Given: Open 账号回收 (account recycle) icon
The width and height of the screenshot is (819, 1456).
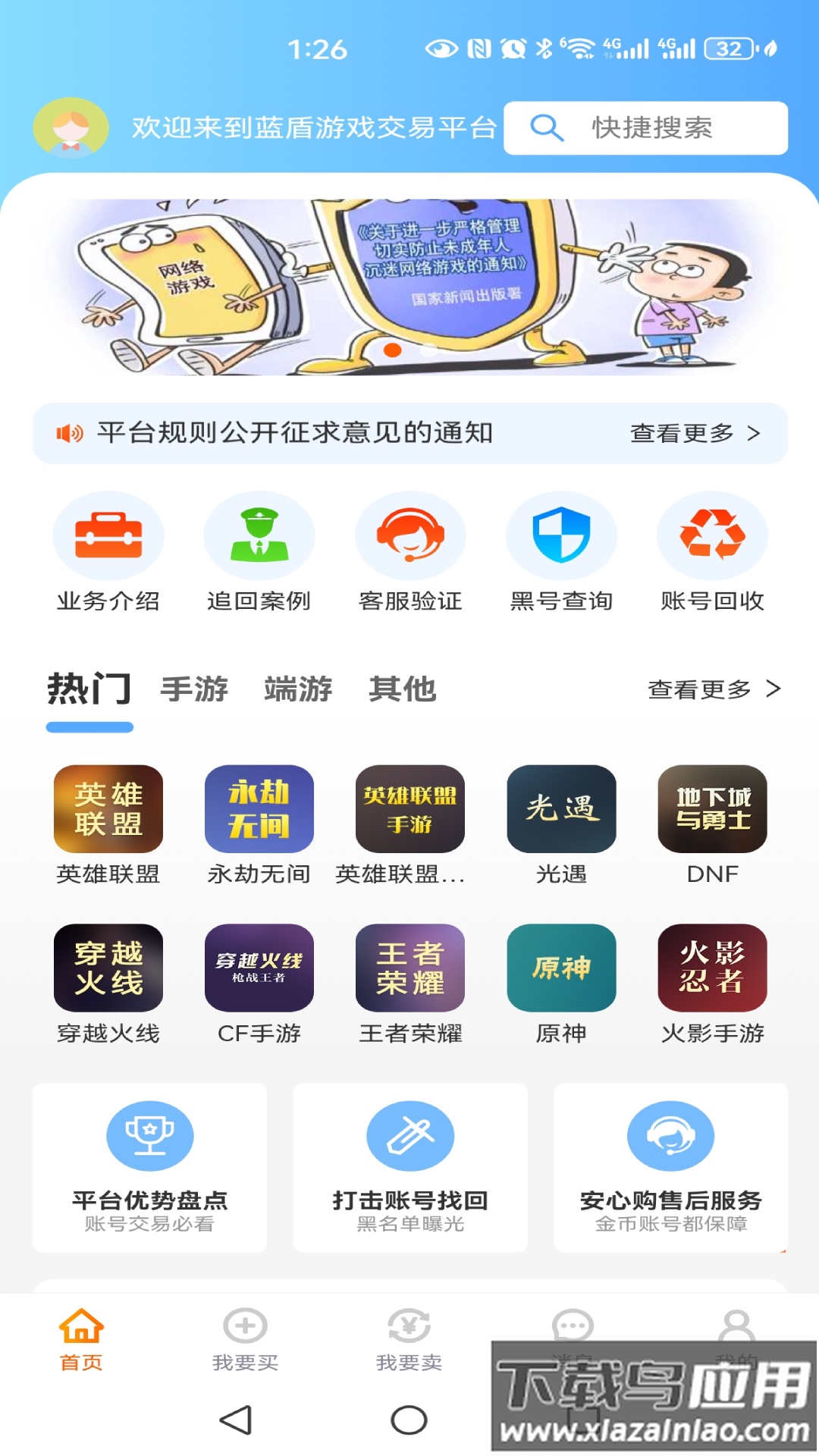Looking at the screenshot, I should [711, 535].
